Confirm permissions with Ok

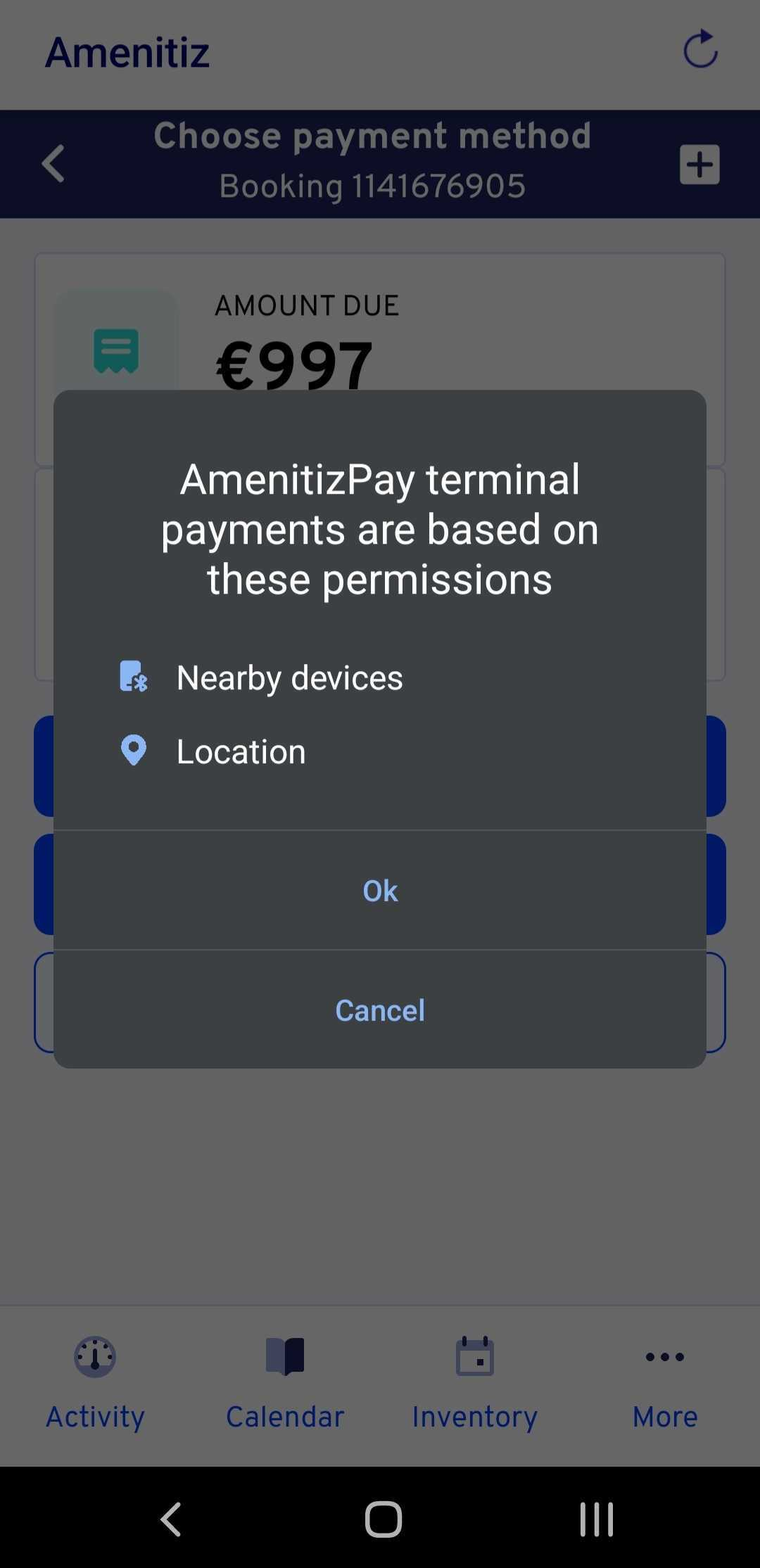380,891
